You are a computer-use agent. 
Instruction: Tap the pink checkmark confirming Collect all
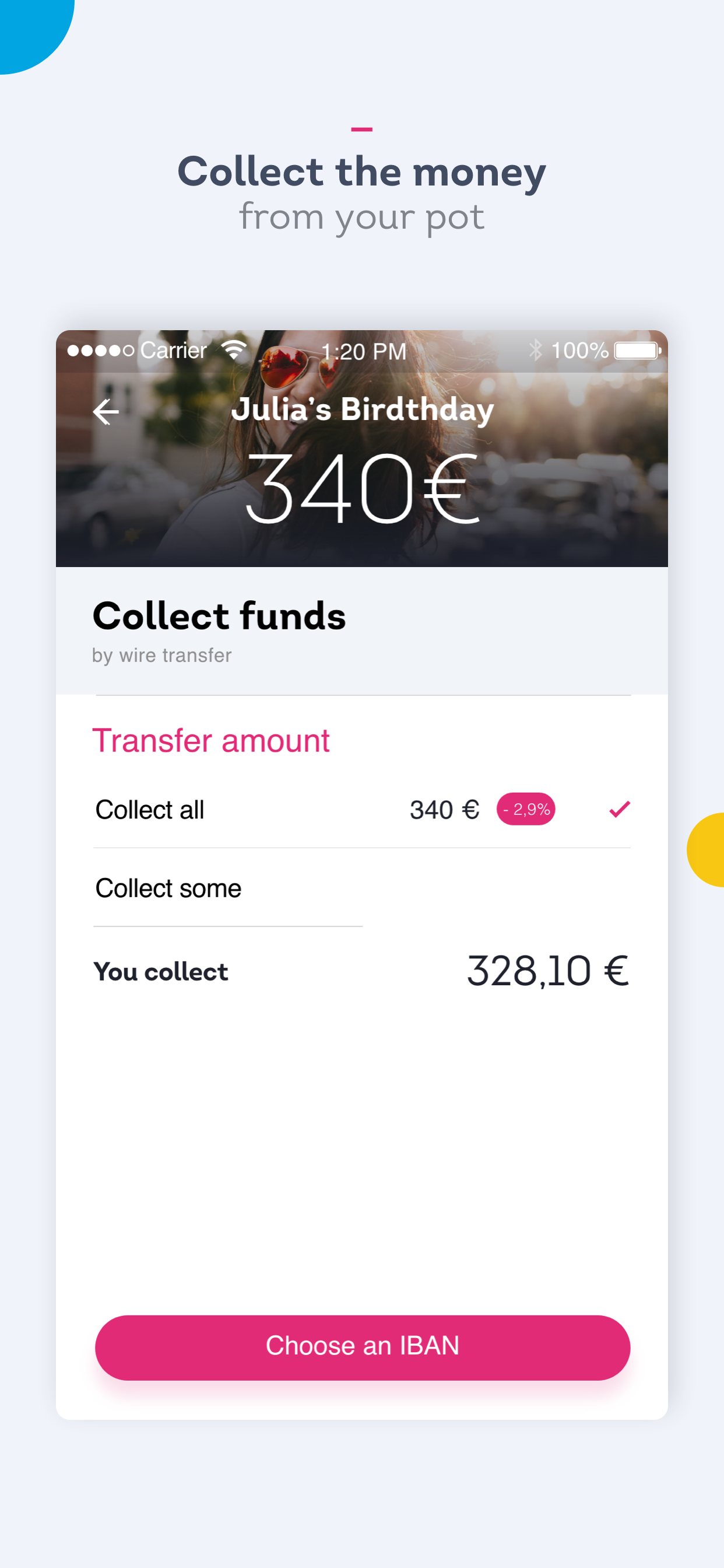click(619, 810)
